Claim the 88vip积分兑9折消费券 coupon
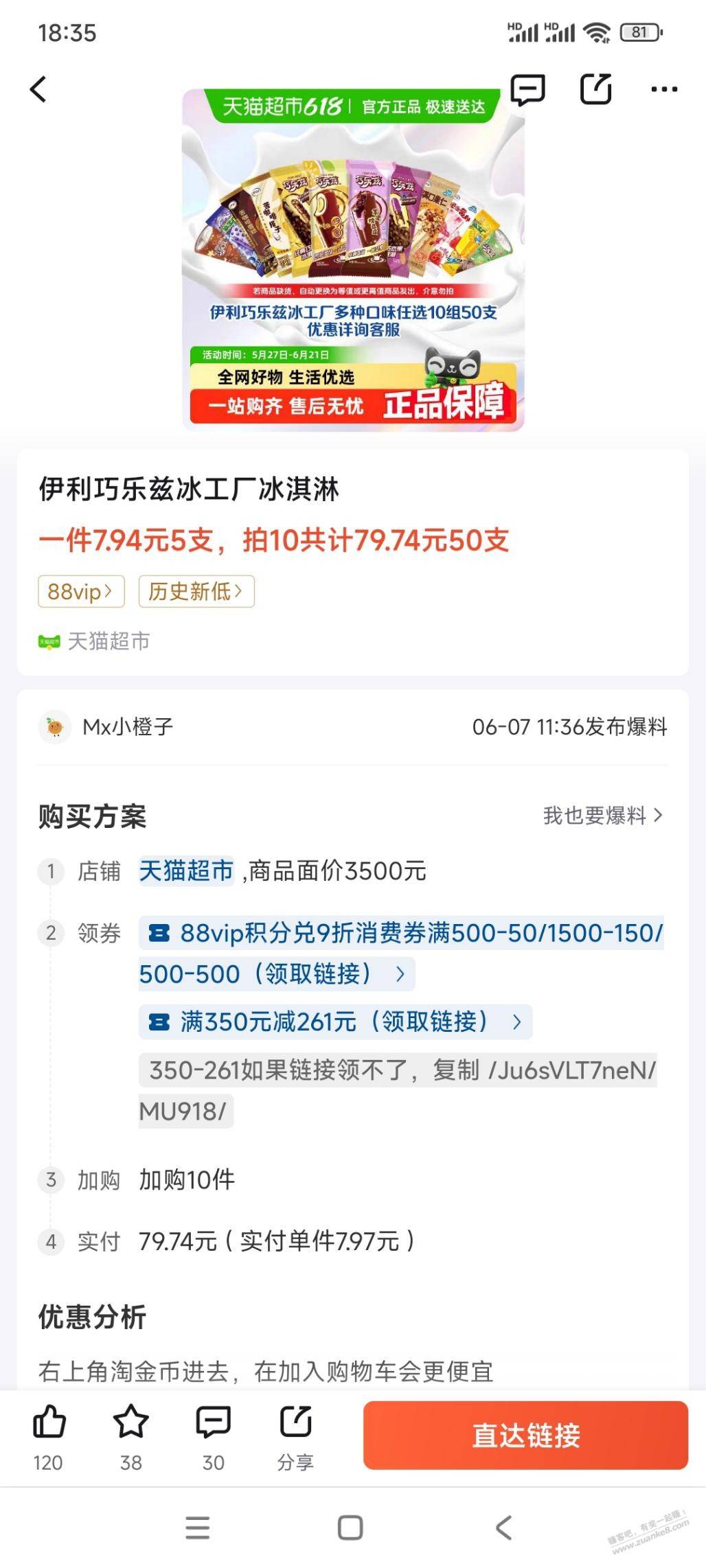706x1568 pixels. pyautogui.click(x=401, y=953)
